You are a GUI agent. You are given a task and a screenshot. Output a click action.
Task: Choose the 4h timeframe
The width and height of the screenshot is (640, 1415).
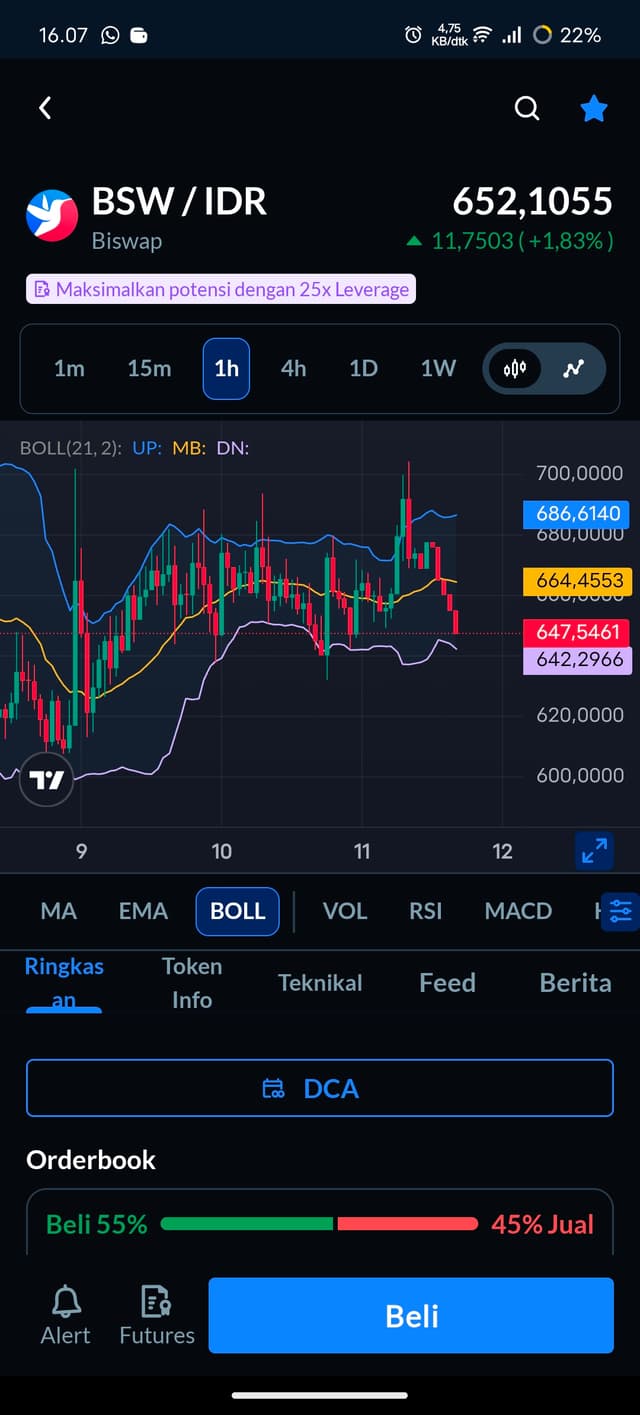[293, 368]
